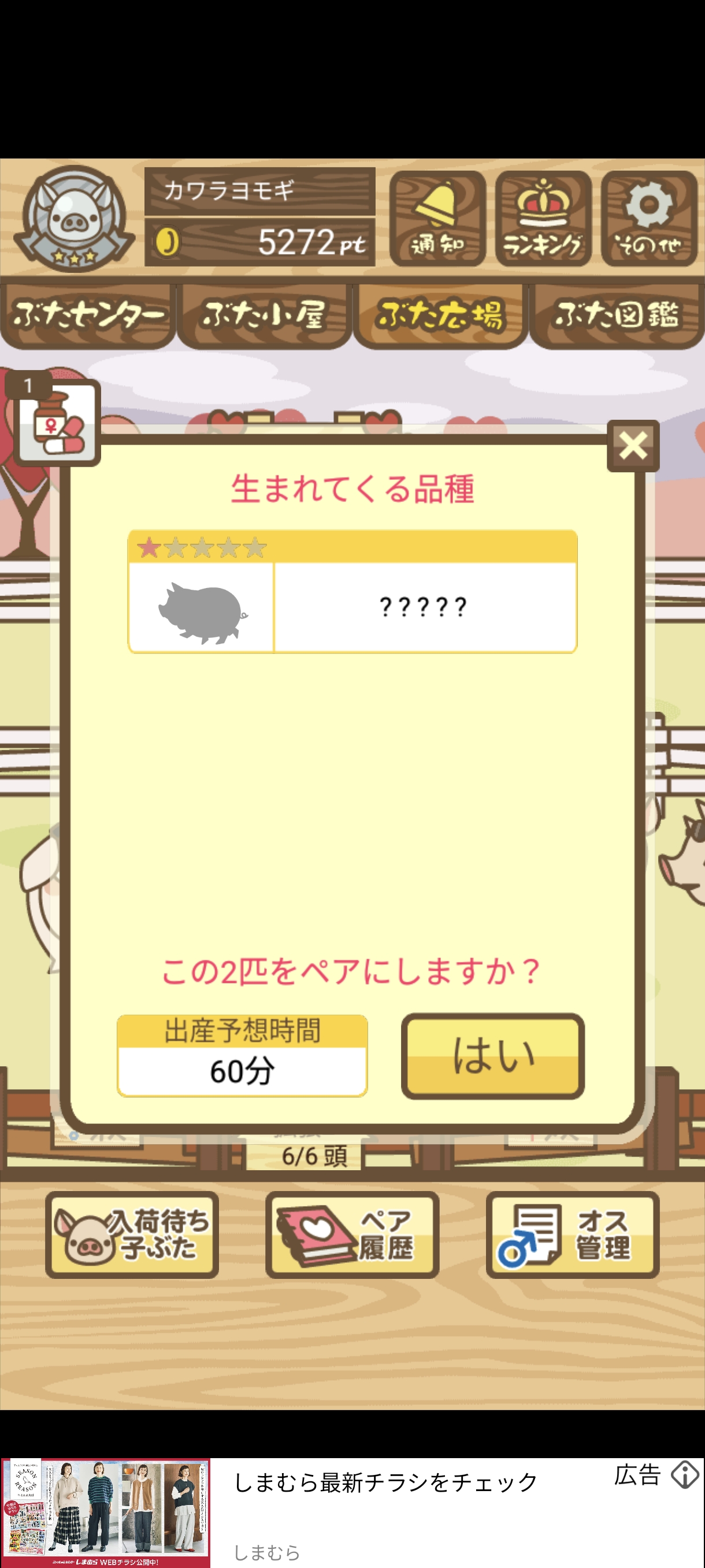Open 入荷待ち子ぶた list
The width and height of the screenshot is (705, 1568).
[x=132, y=1235]
